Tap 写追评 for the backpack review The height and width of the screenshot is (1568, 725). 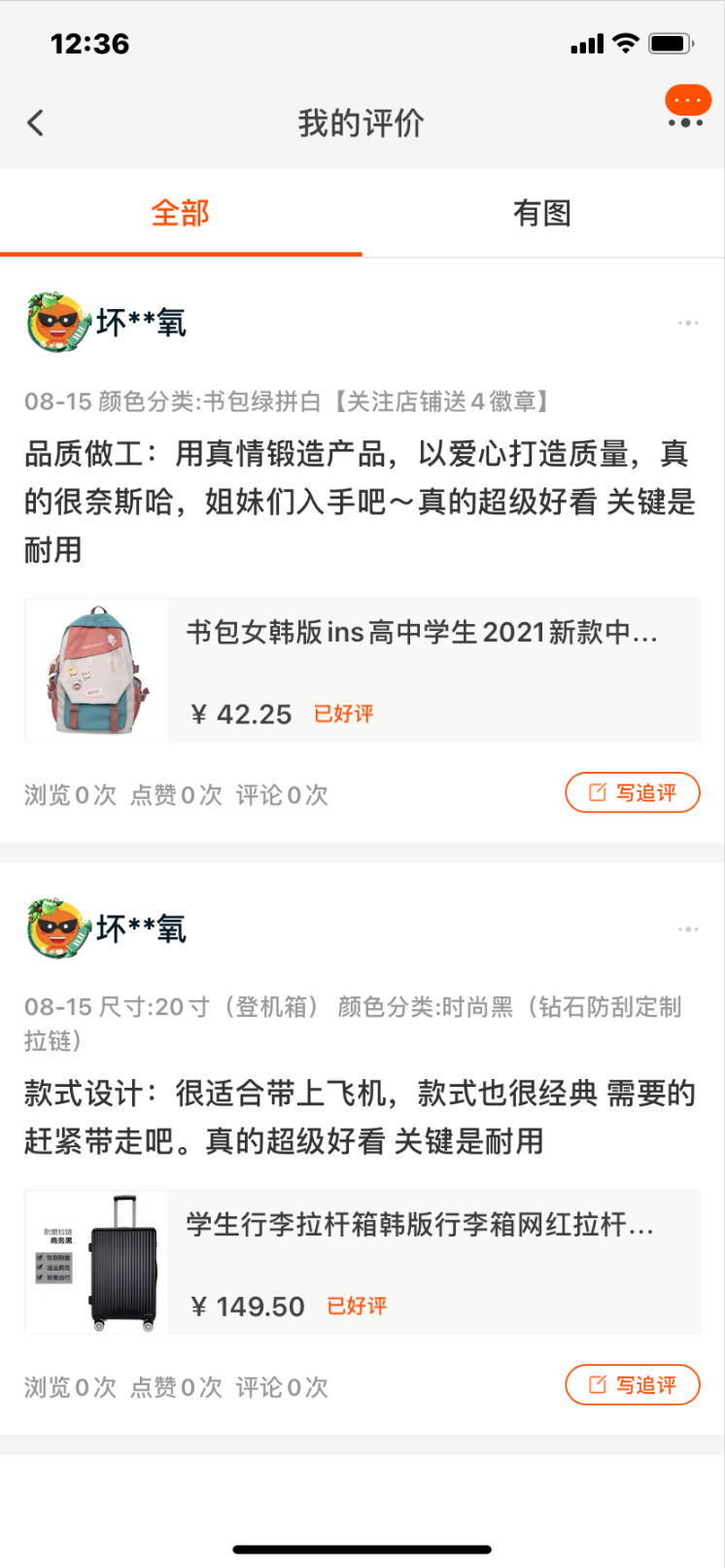(x=633, y=792)
